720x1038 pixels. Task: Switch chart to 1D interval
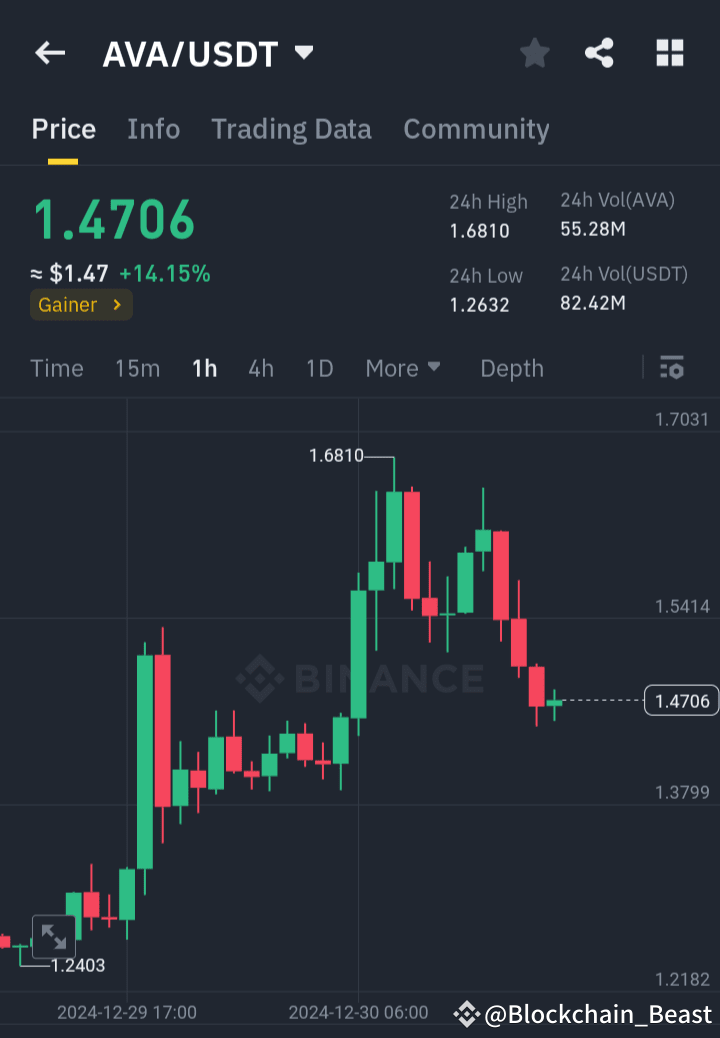(319, 368)
